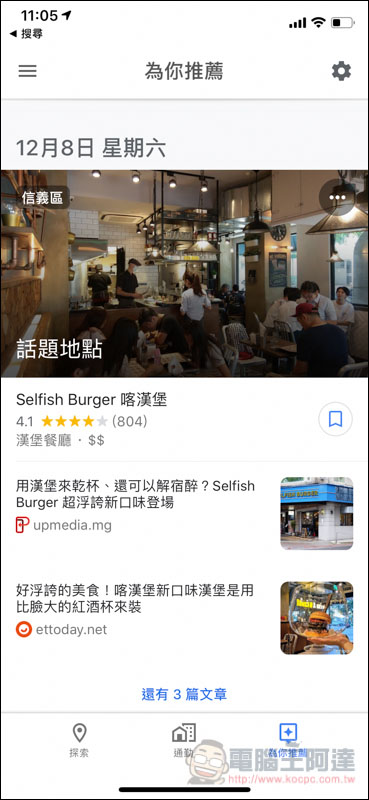Image resolution: width=369 pixels, height=800 pixels.
Task: Read the ettoday.net article
Action: click(x=184, y=617)
